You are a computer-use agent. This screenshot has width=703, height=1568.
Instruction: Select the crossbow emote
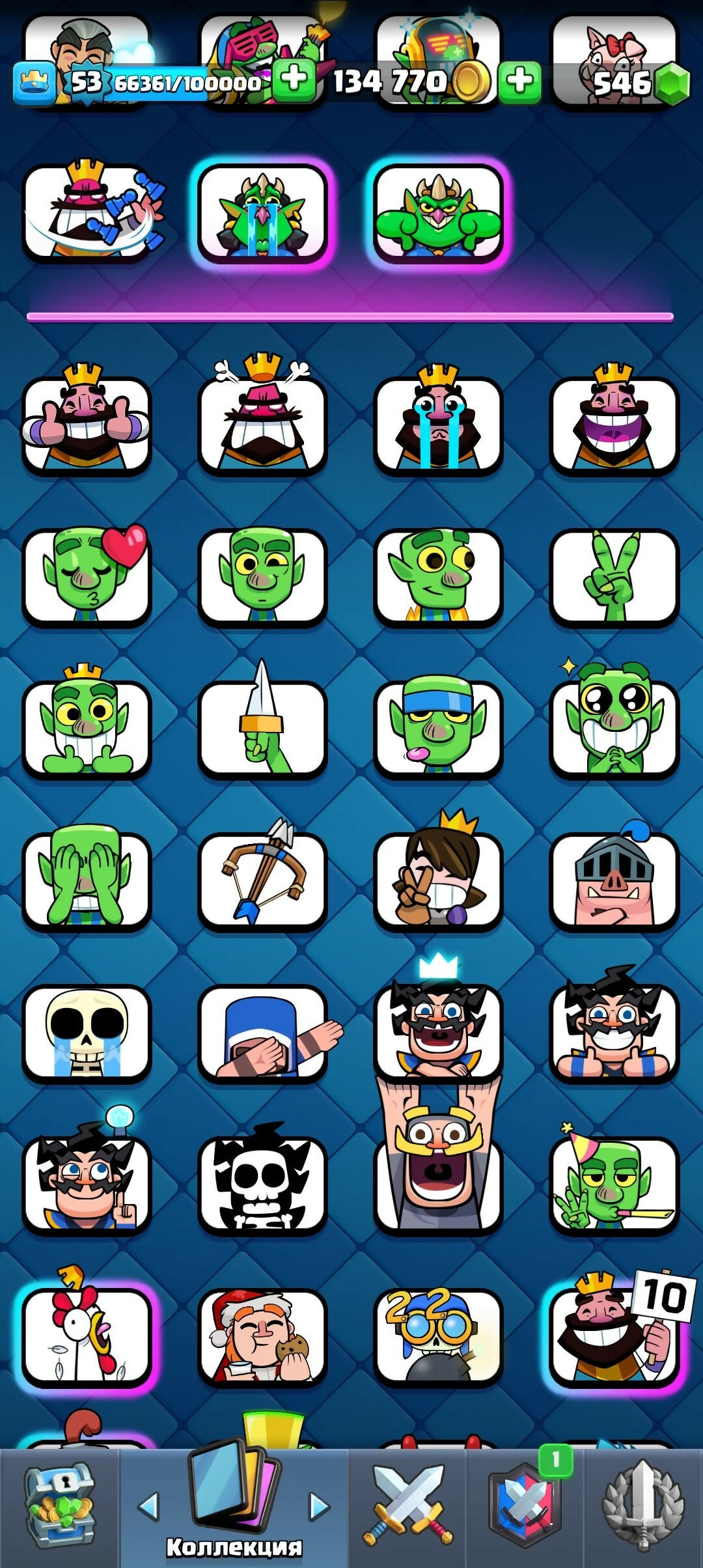click(262, 880)
